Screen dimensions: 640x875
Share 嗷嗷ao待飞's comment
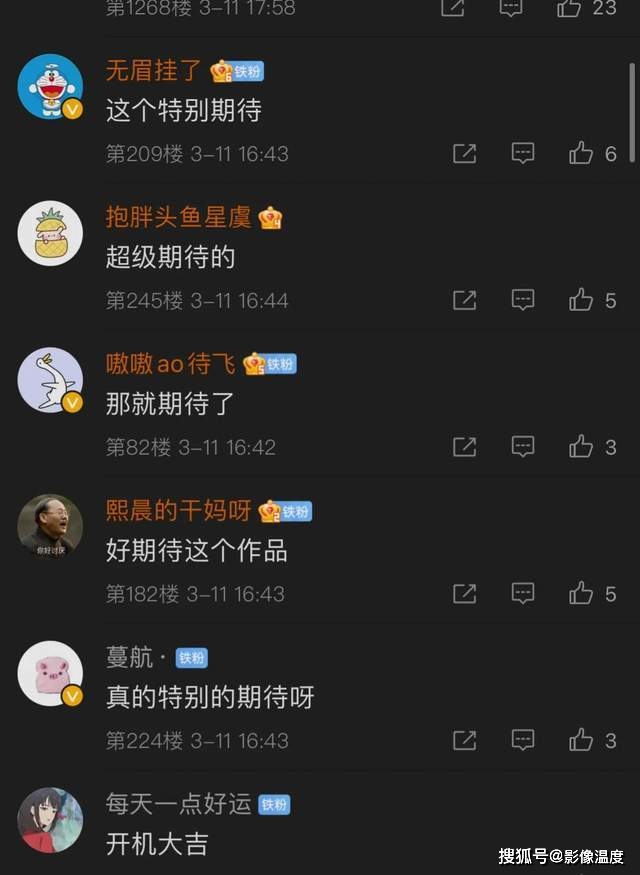464,447
